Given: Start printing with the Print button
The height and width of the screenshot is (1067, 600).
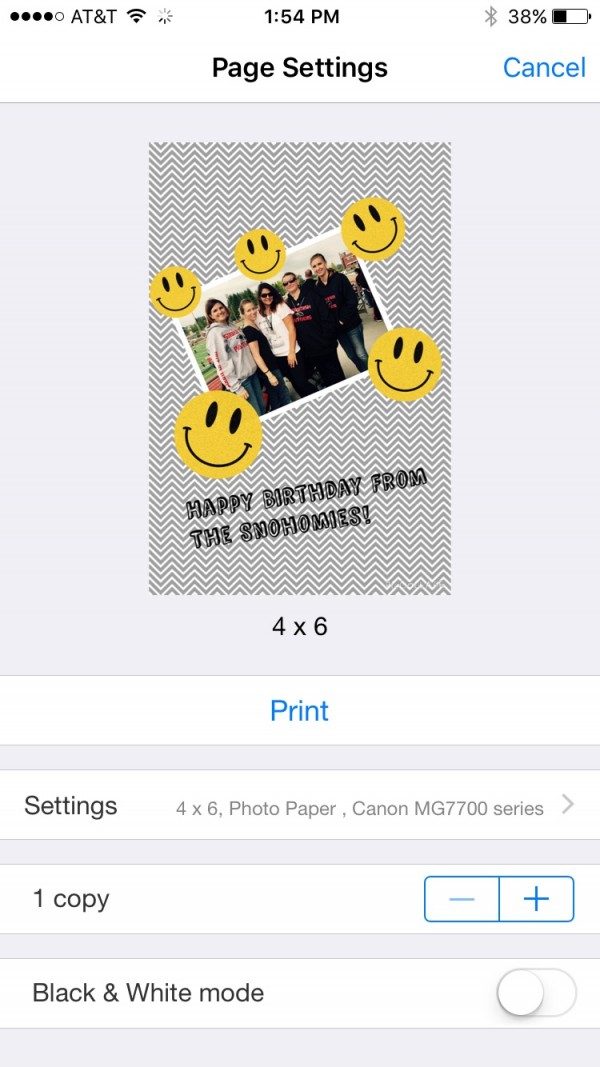Looking at the screenshot, I should [299, 711].
